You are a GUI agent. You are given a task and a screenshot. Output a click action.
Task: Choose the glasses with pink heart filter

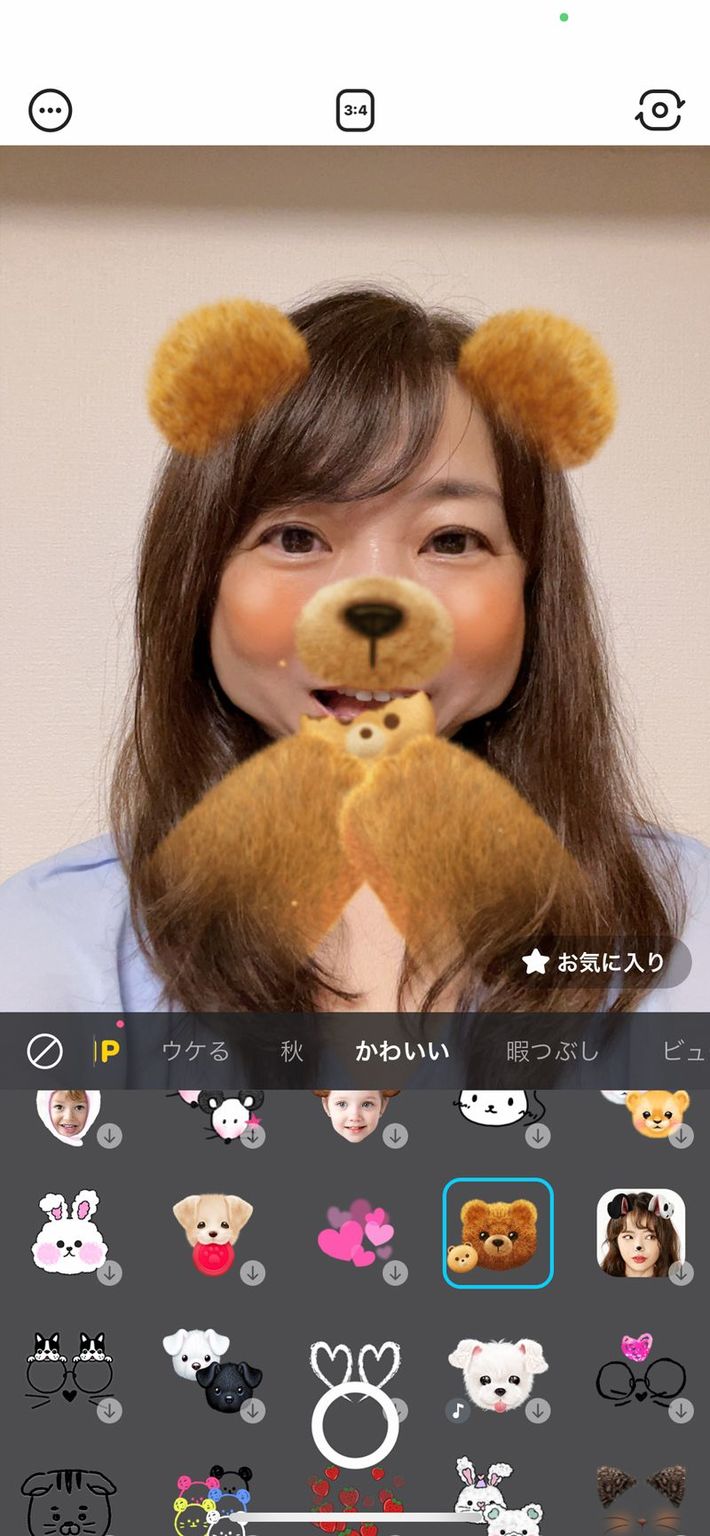641,1372
